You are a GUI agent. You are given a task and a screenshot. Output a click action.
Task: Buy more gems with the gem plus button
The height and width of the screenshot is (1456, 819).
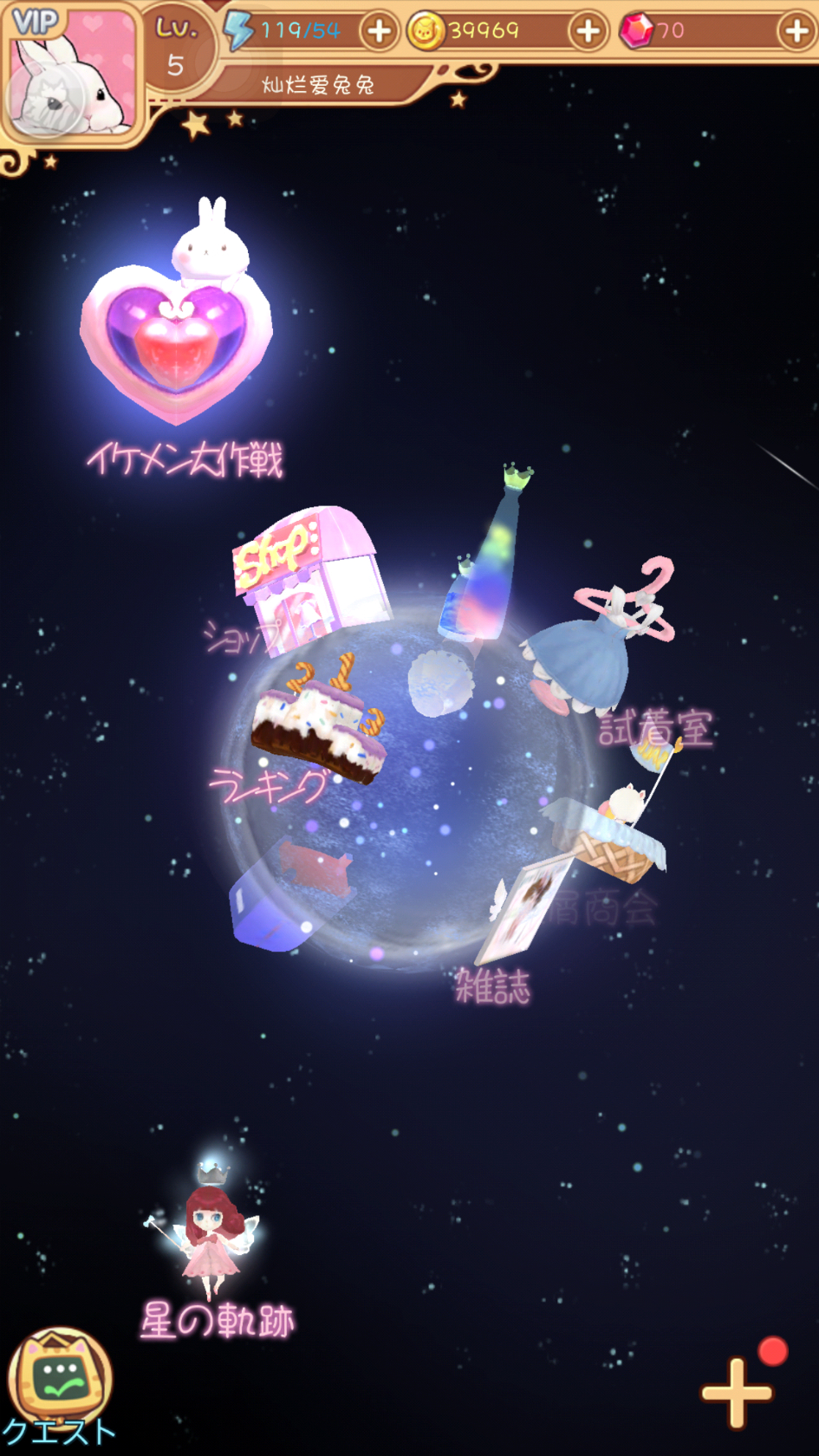click(x=796, y=31)
